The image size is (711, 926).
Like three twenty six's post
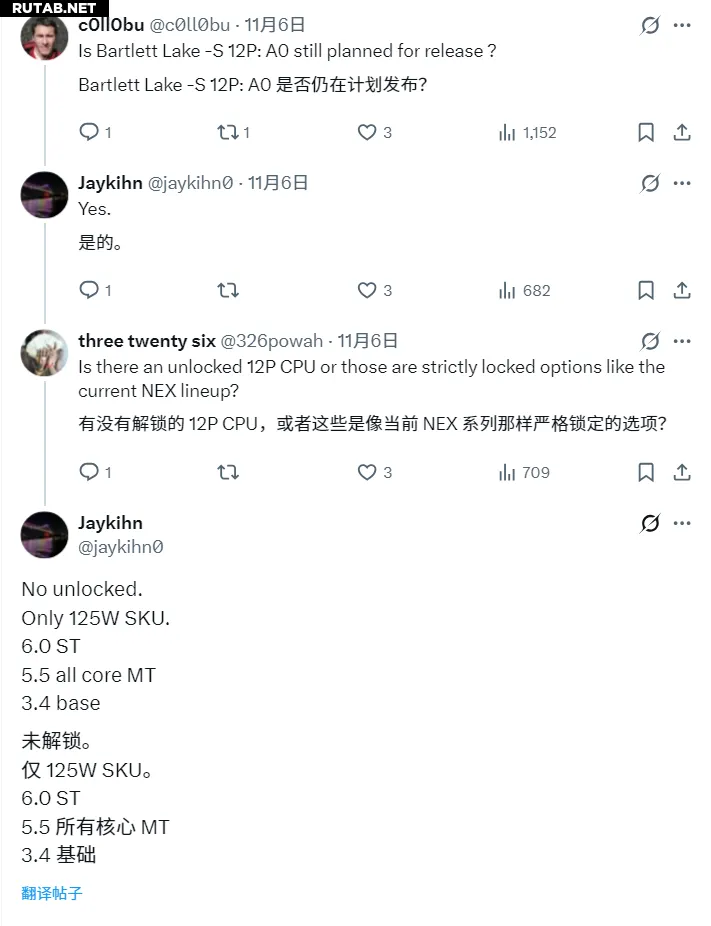coord(367,472)
